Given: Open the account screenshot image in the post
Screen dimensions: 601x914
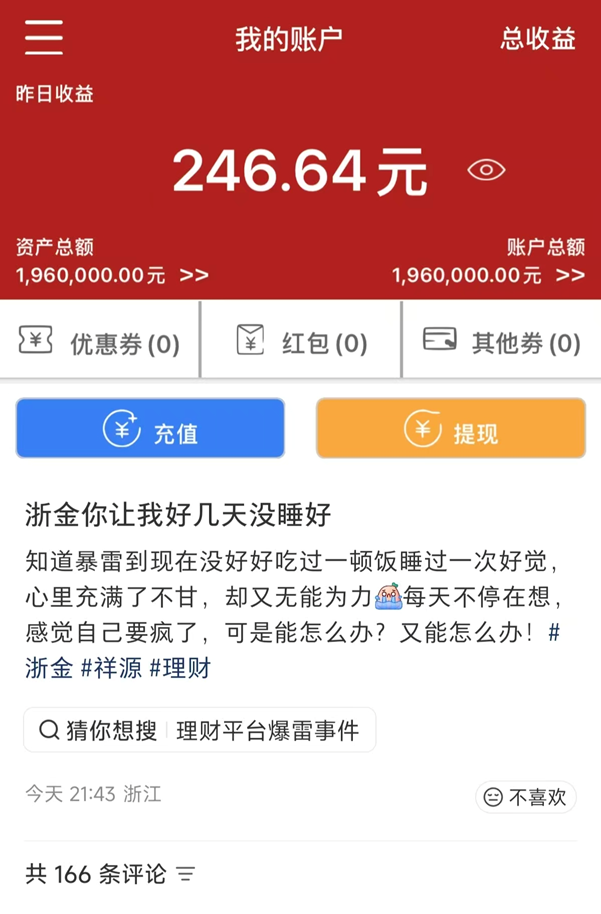Looking at the screenshot, I should (300, 230).
